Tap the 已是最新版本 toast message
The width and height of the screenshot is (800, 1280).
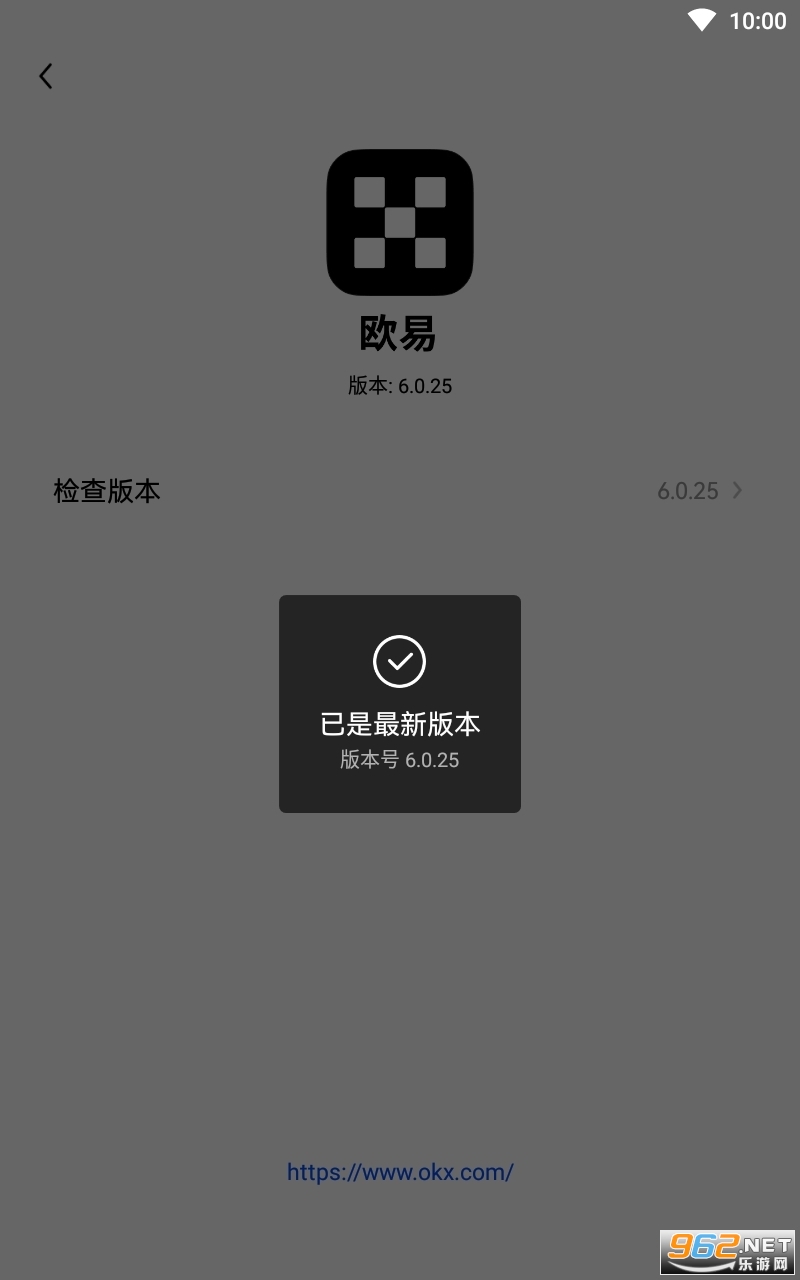(x=398, y=722)
